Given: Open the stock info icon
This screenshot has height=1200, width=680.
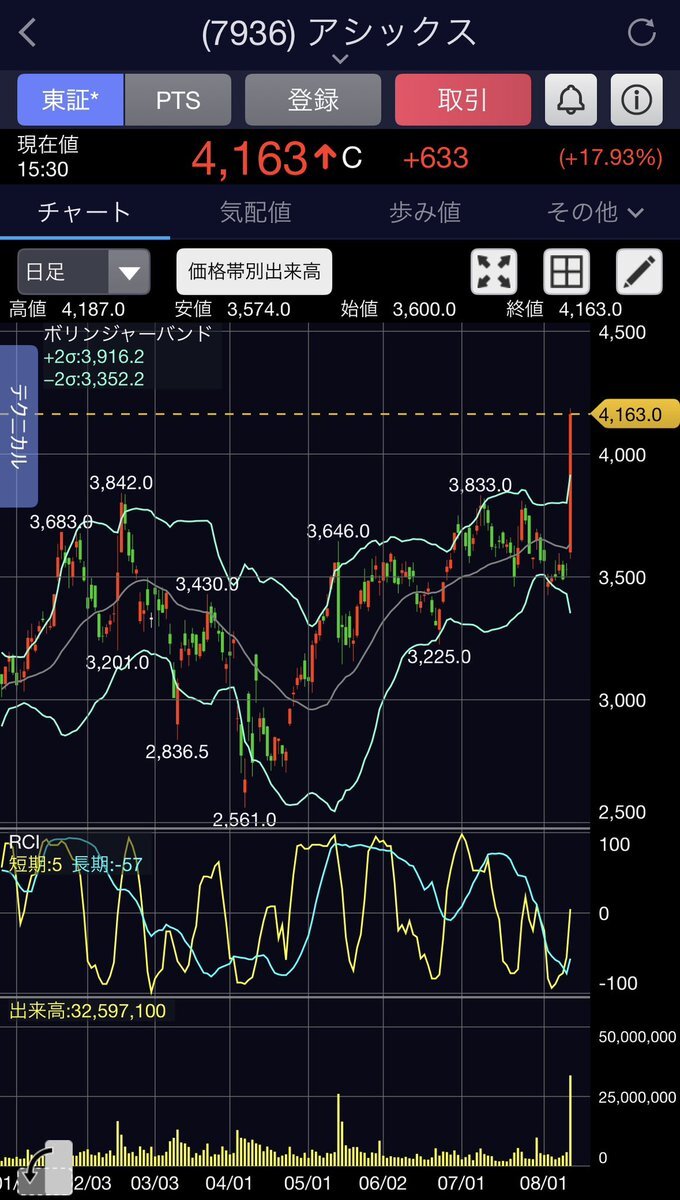Looking at the screenshot, I should coord(636,100).
